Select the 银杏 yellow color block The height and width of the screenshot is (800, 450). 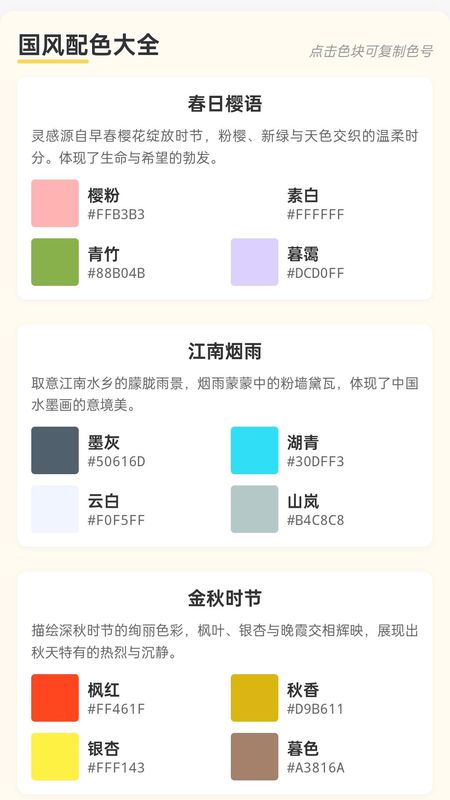[x=55, y=757]
